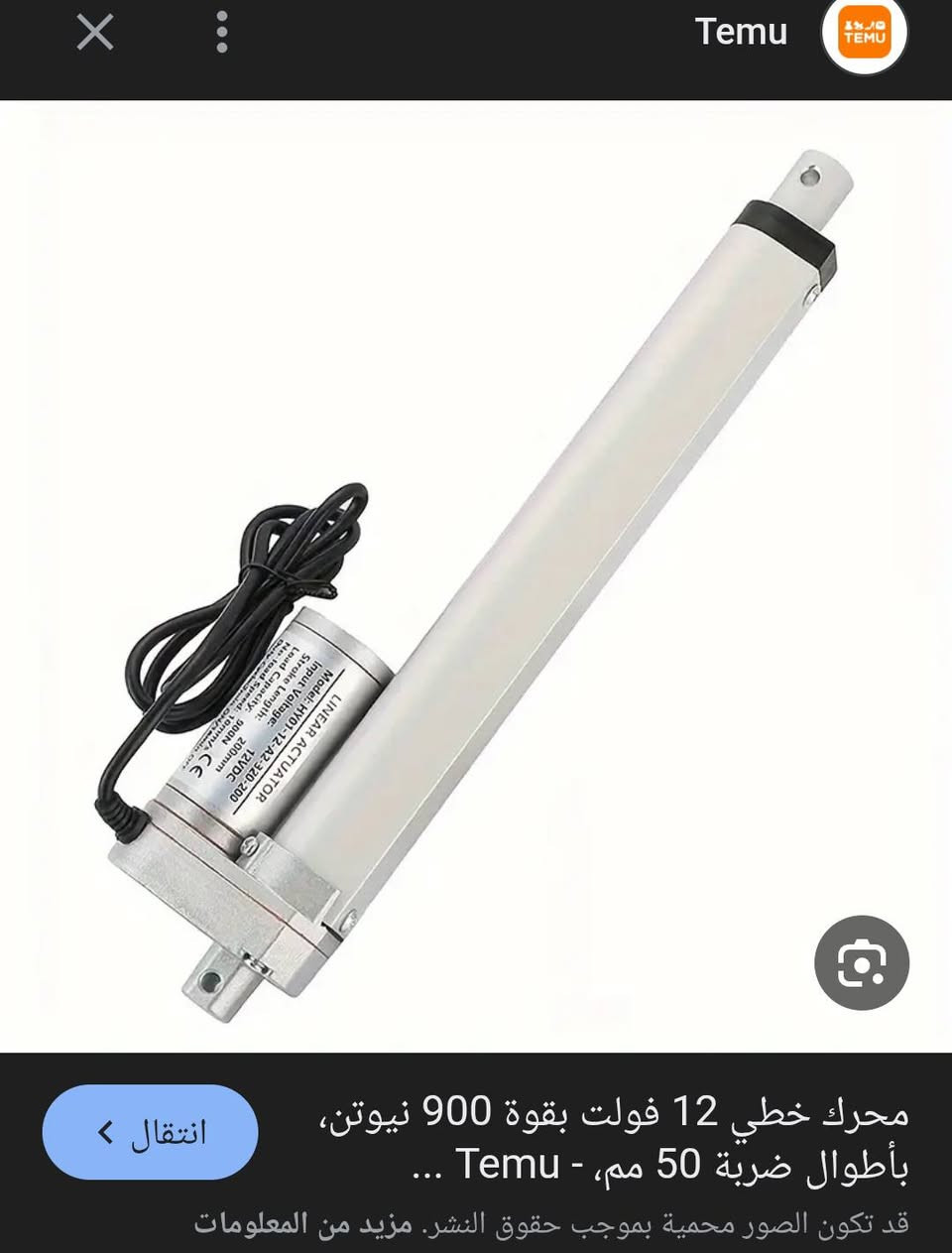Image resolution: width=952 pixels, height=1253 pixels.
Task: Tap the انتقال visit button
Action: pyautogui.click(x=151, y=1131)
